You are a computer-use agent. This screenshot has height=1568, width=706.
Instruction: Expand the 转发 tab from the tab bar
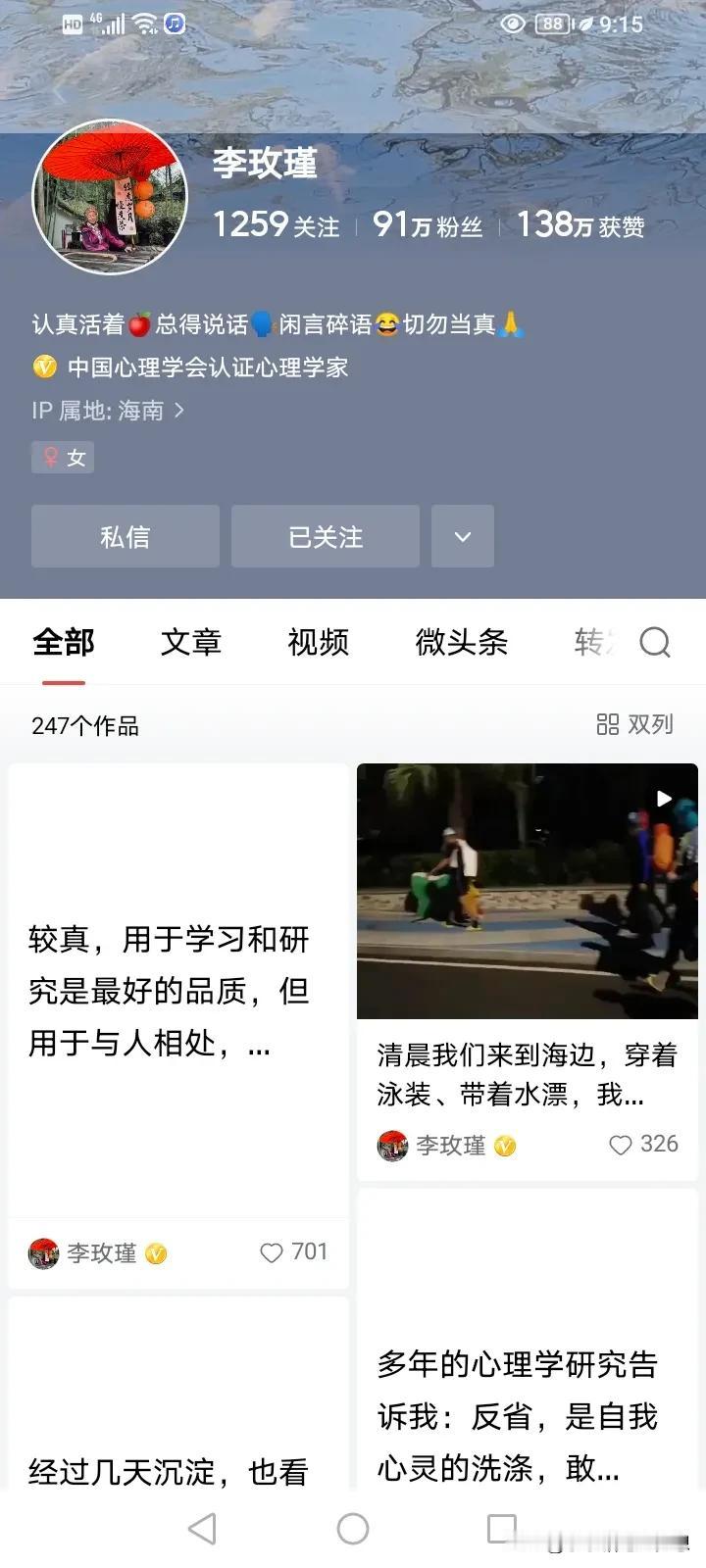click(592, 643)
